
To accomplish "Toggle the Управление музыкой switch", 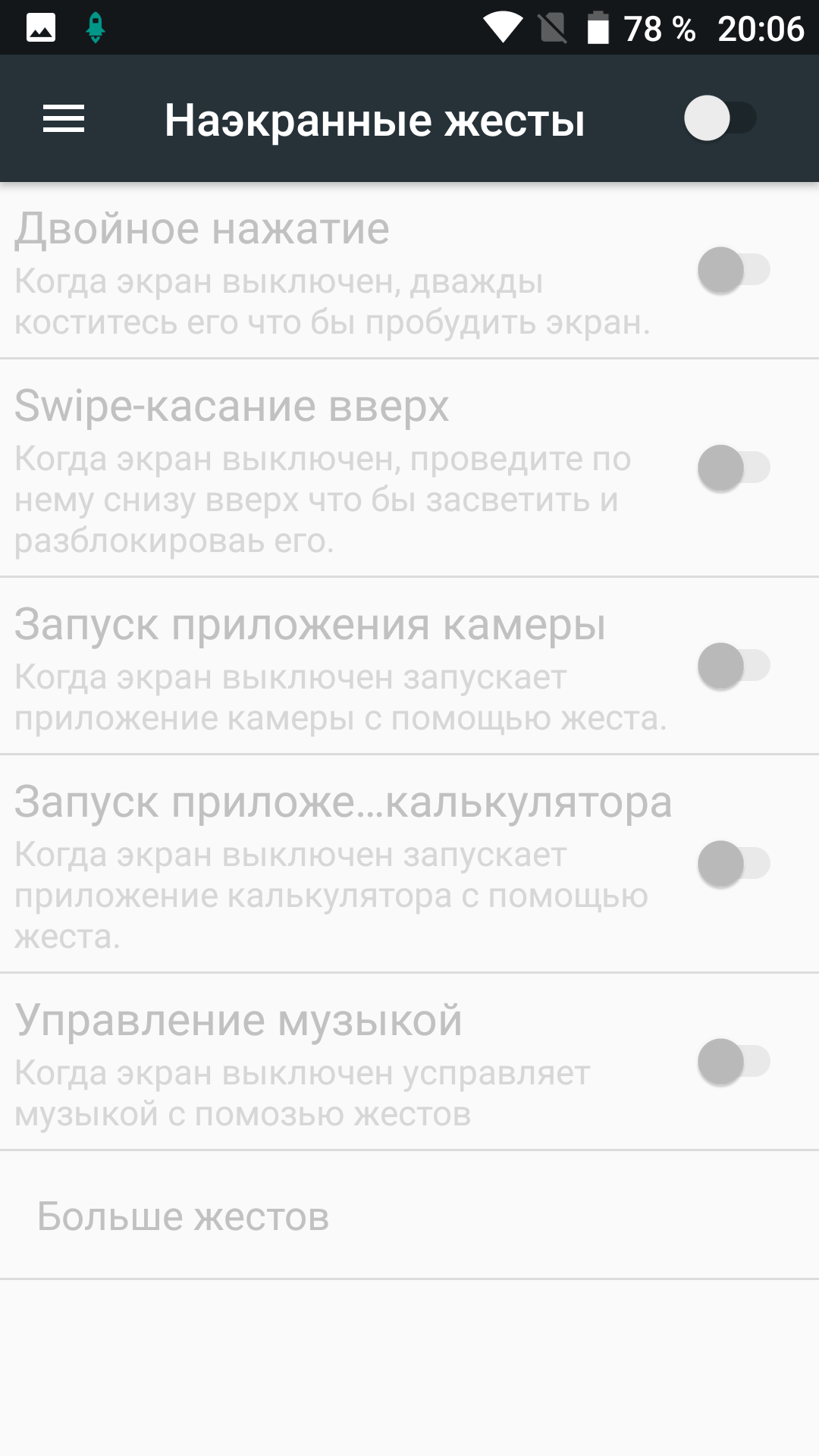I will [734, 1062].
